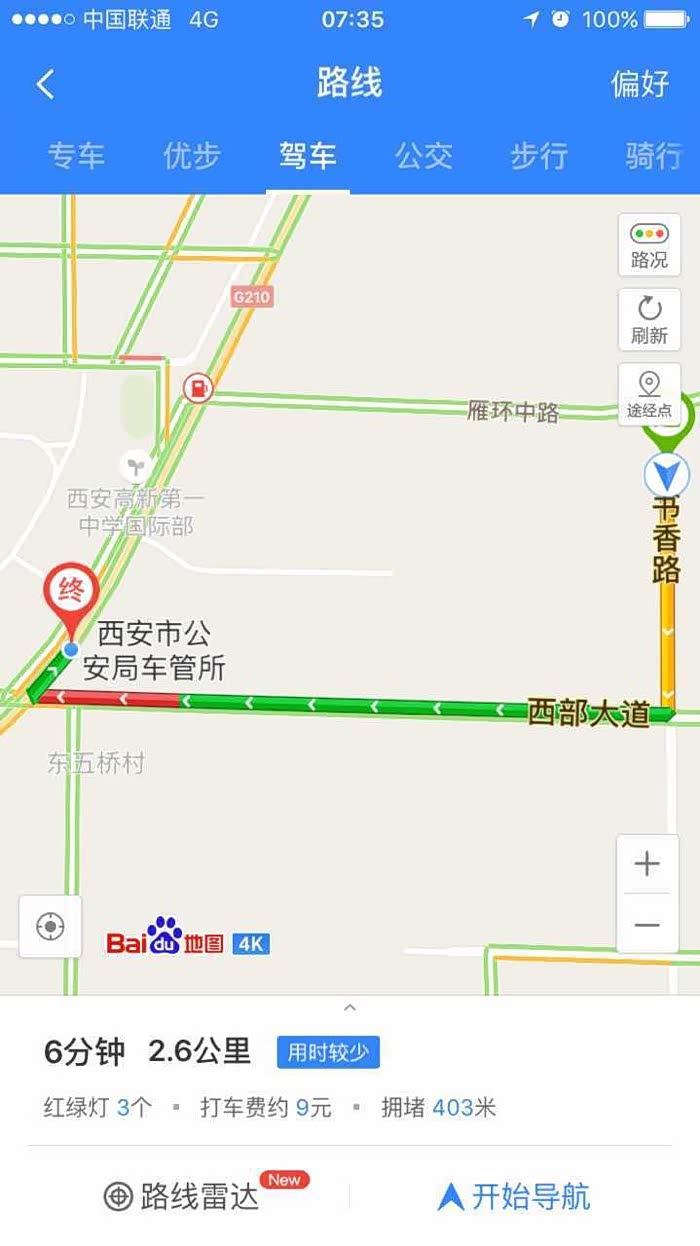Open 偏好 route preferences
Screen dimensions: 700x1246
point(640,84)
